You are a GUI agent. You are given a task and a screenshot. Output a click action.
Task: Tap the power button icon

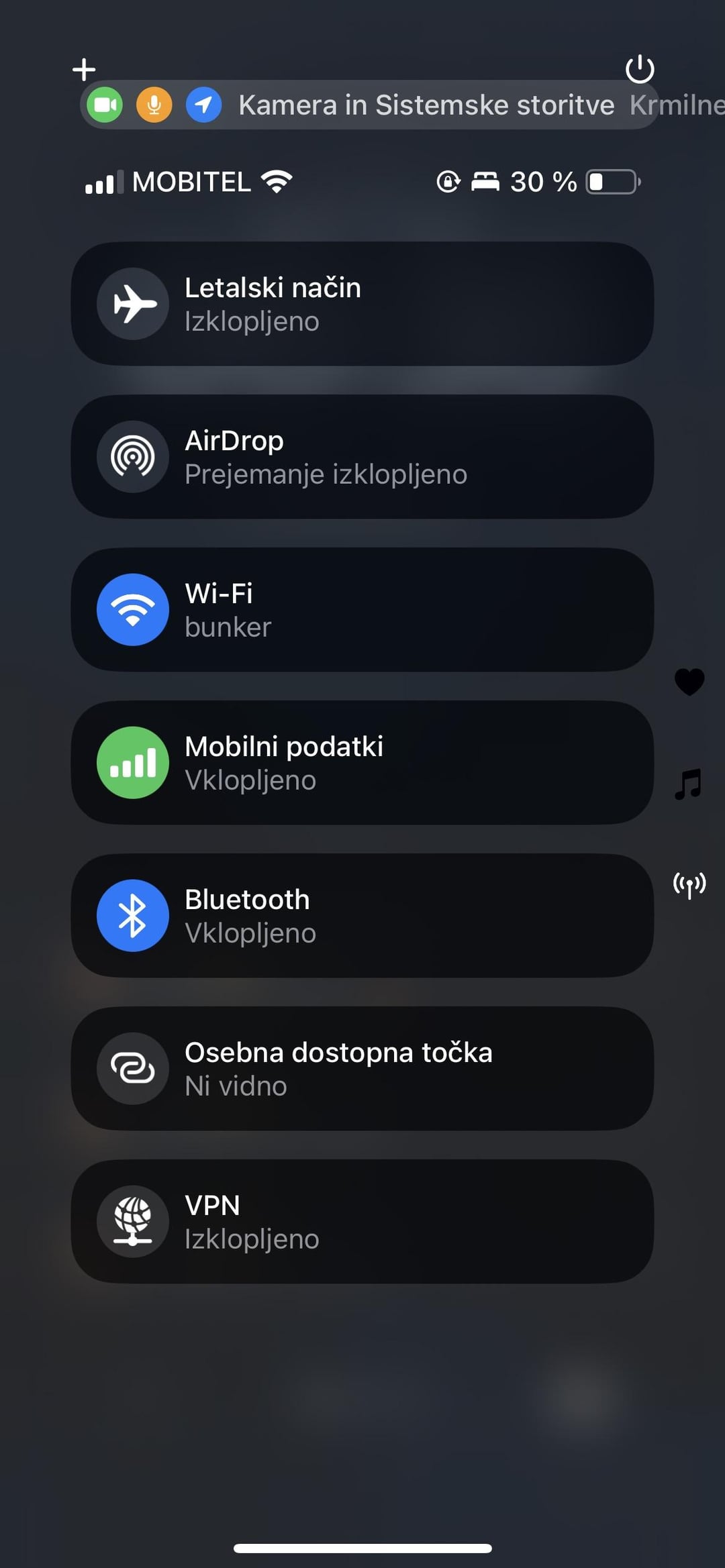[640, 68]
